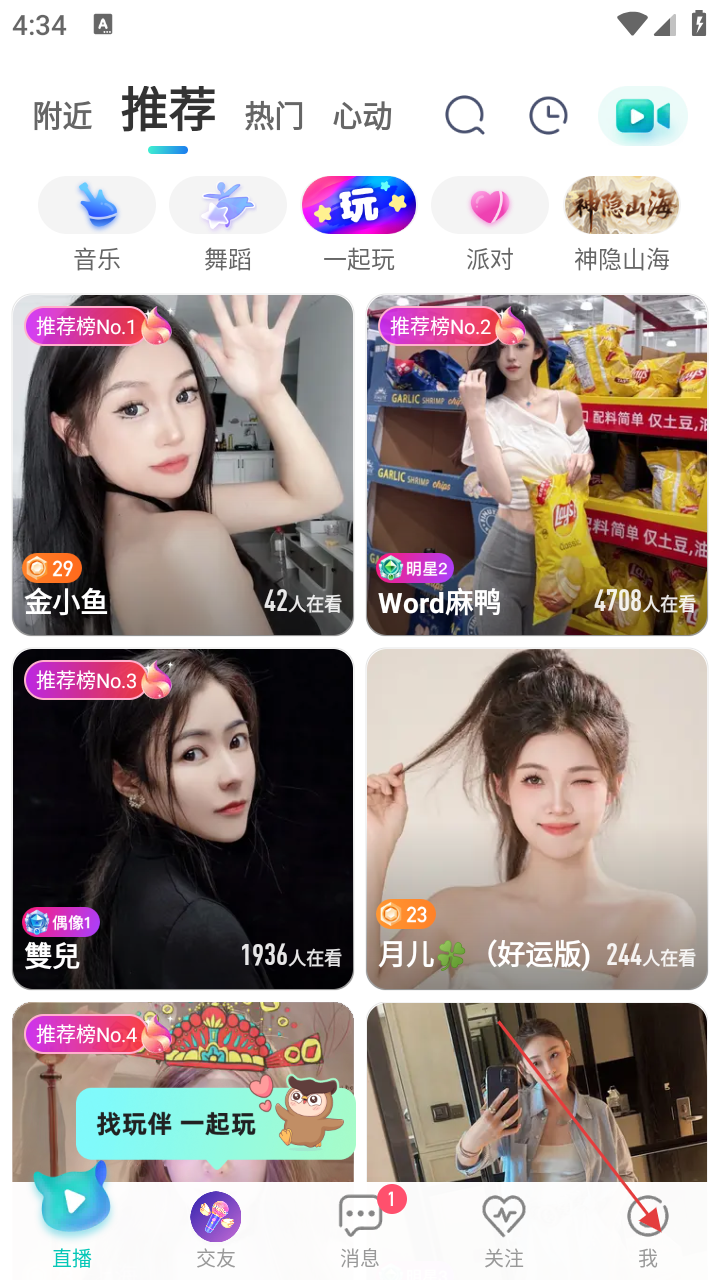Viewport: 720px width, 1280px height.
Task: Switch to the 附近 tab
Action: pyautogui.click(x=62, y=116)
